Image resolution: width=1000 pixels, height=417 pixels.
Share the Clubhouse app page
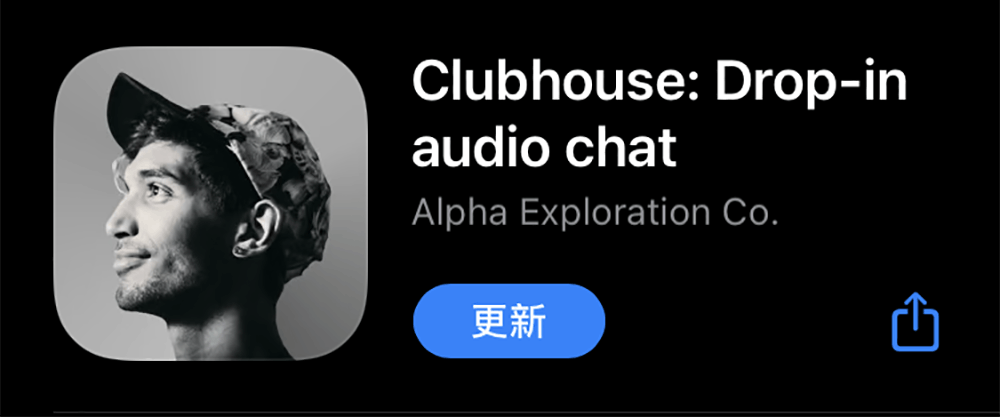(916, 321)
